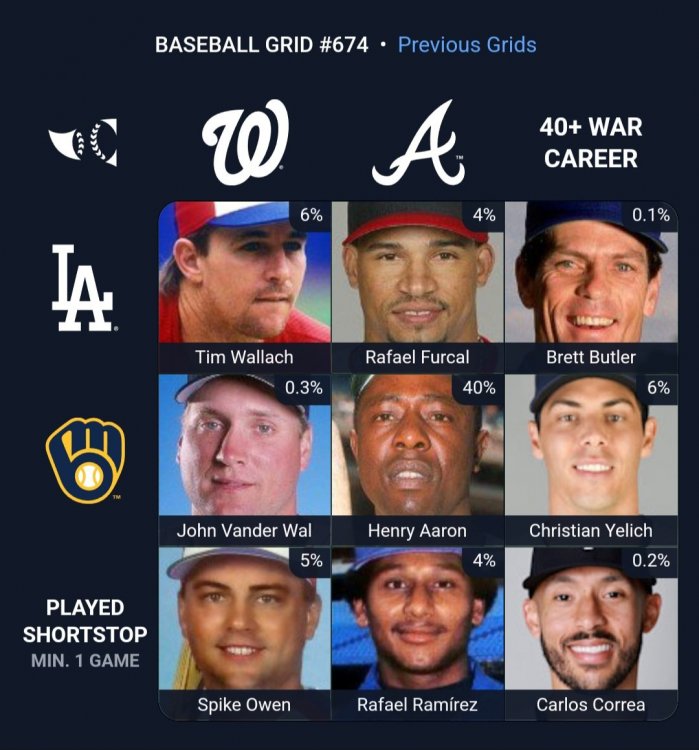Screen dimensions: 699x750
Task: Tap the Spike Owen square
Action: tap(244, 632)
